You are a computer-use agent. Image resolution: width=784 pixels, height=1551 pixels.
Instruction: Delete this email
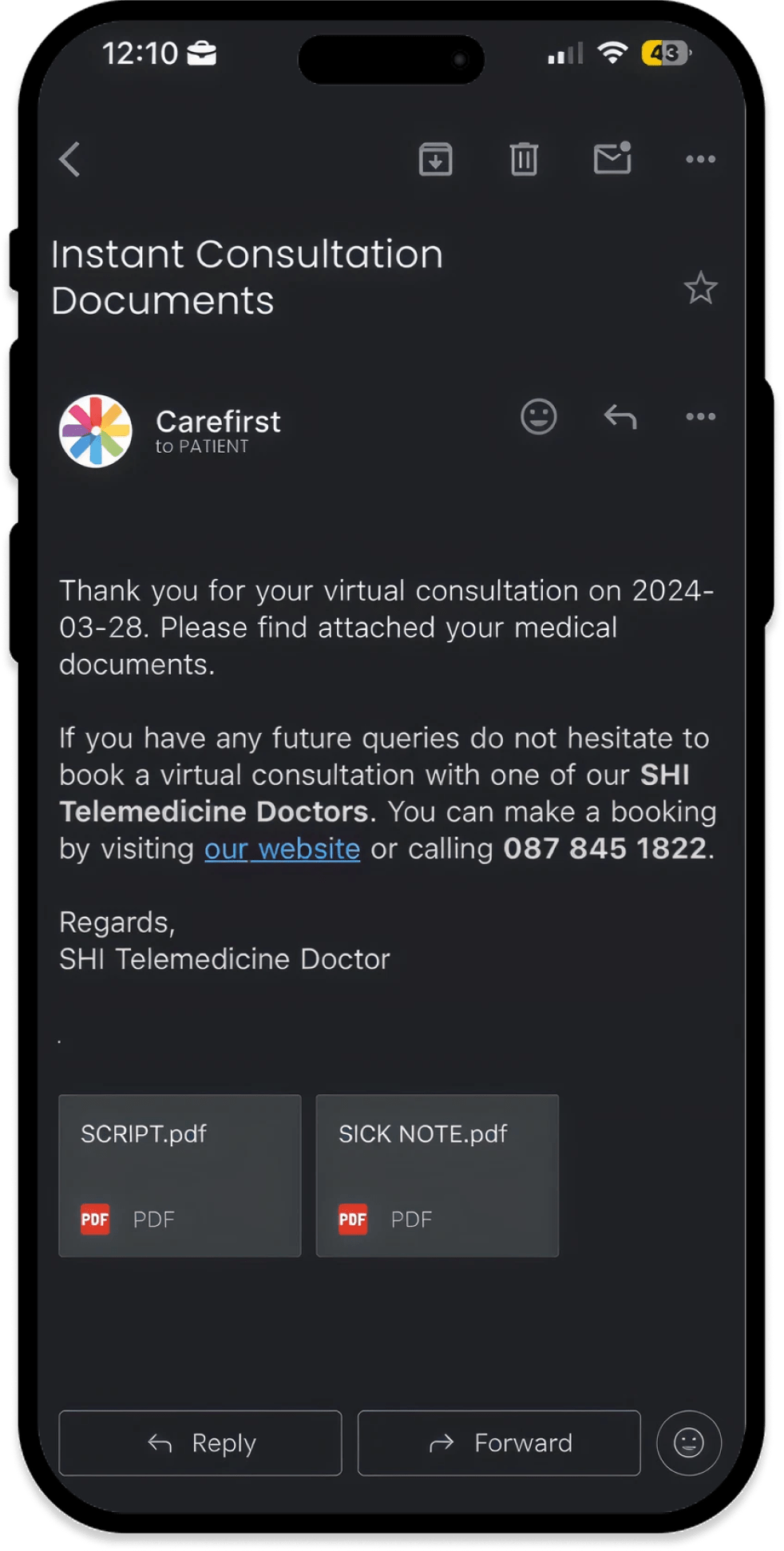tap(524, 159)
